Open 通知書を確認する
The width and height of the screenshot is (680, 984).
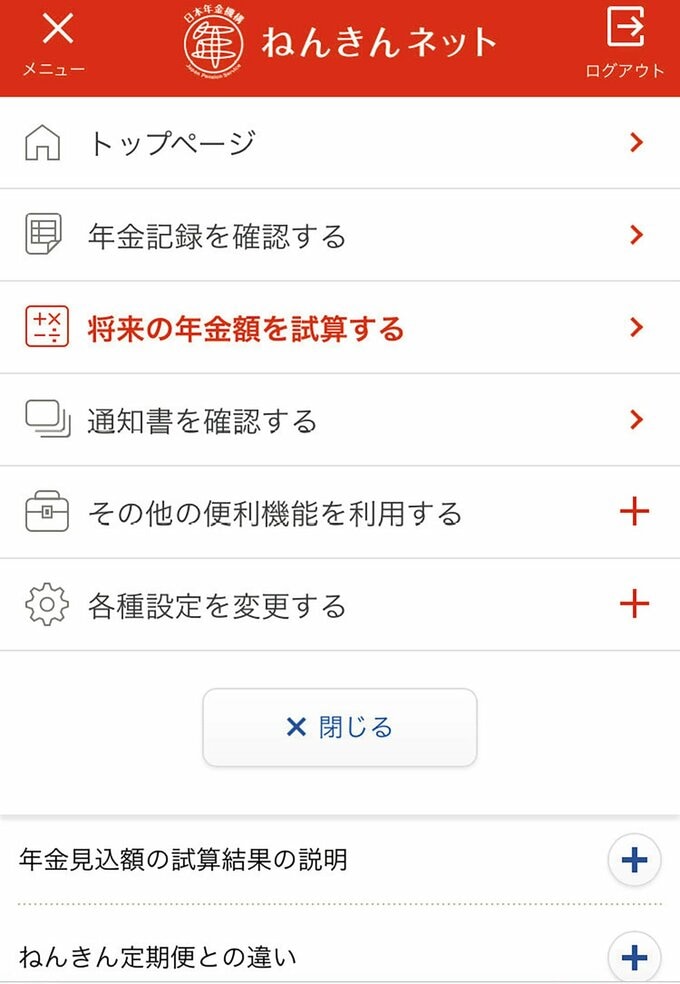(340, 420)
